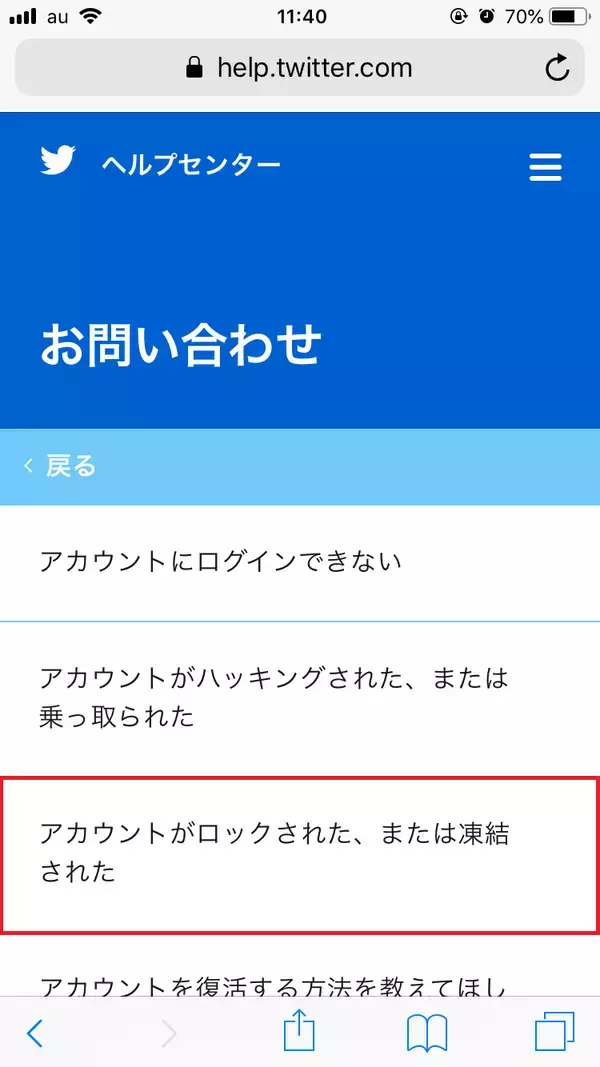Select アカウントがハッキングされた option
600x1067 pixels.
(274, 697)
